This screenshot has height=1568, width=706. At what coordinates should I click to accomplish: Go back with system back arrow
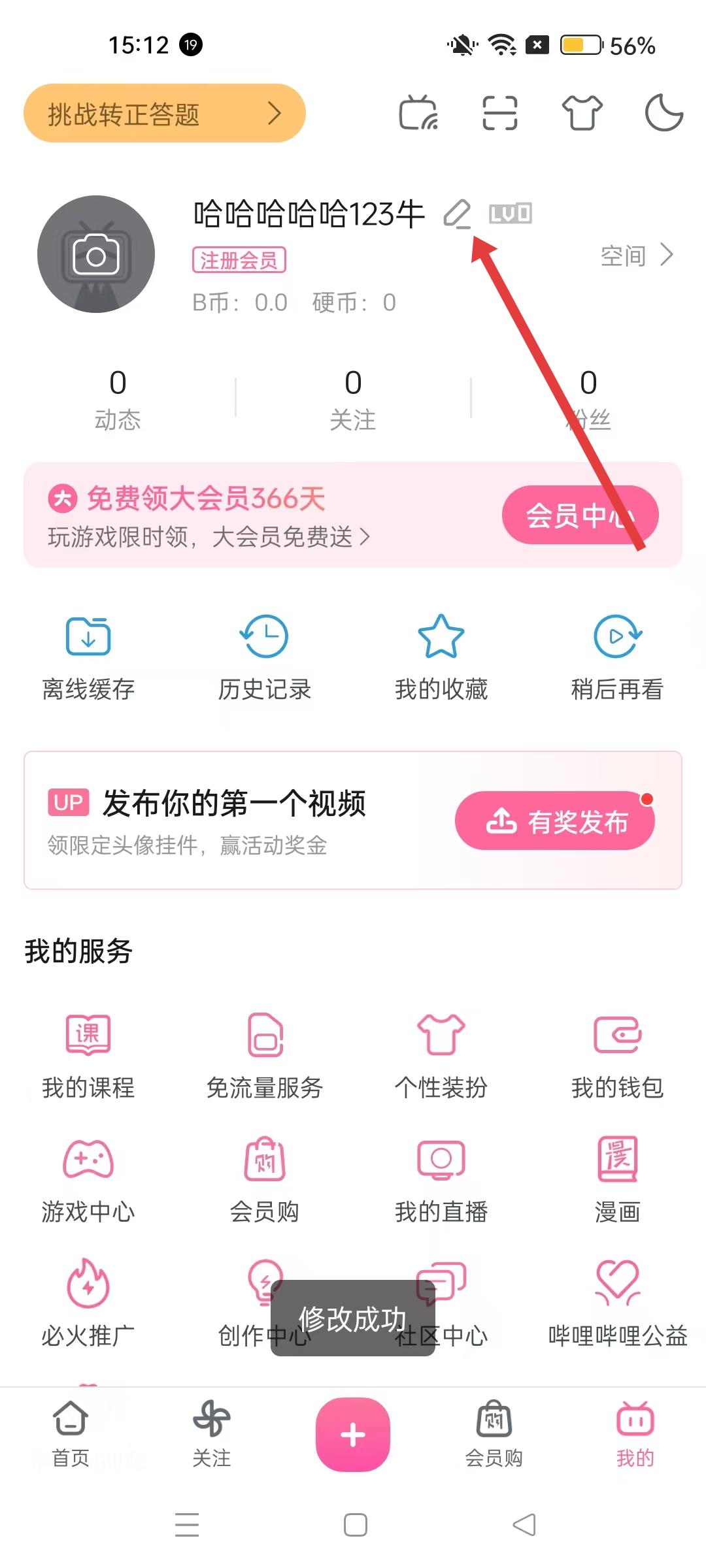[x=524, y=1525]
